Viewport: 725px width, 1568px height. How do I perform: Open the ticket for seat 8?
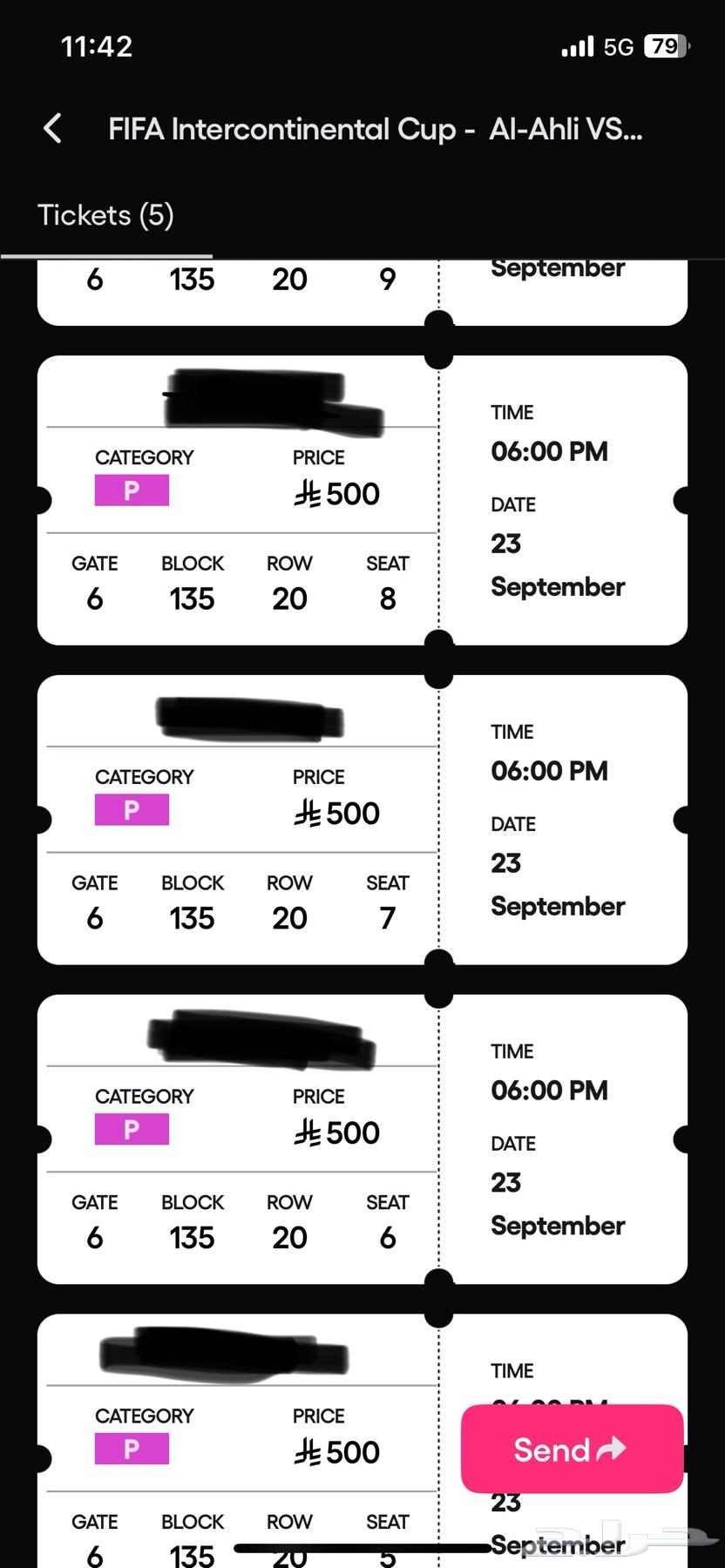362,500
